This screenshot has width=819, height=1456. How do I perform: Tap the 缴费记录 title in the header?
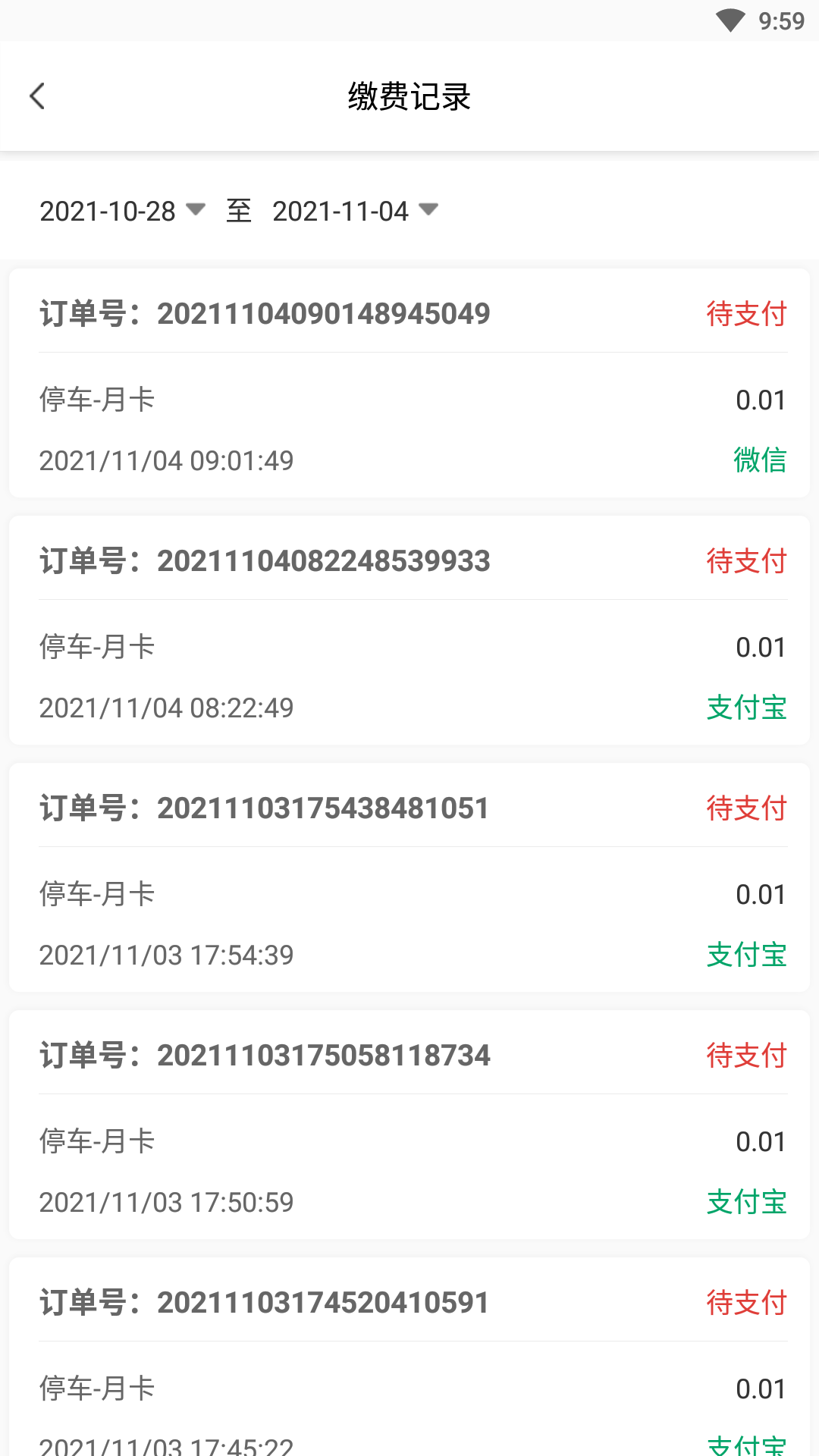[409, 96]
